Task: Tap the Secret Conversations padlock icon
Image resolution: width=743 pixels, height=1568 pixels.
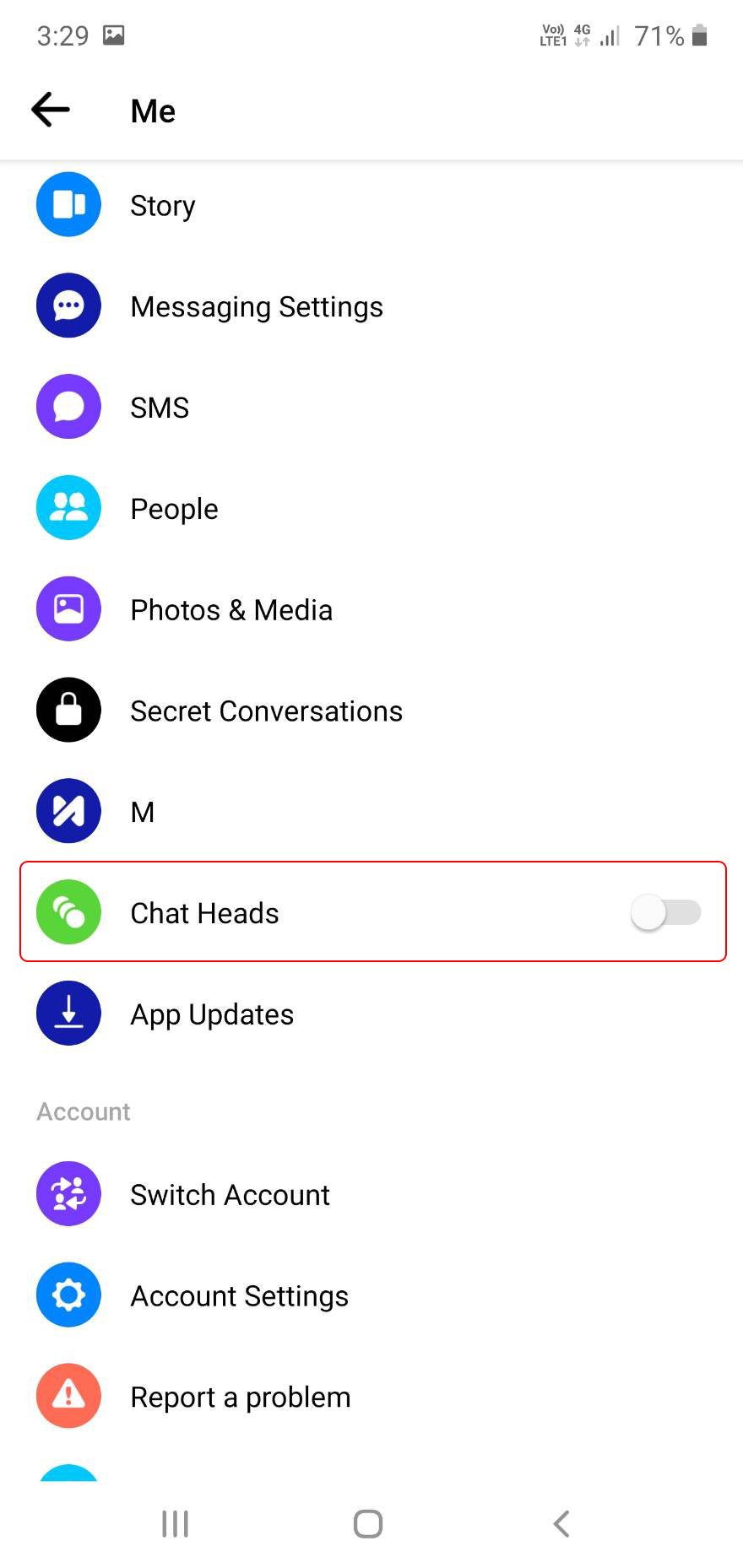Action: [68, 710]
